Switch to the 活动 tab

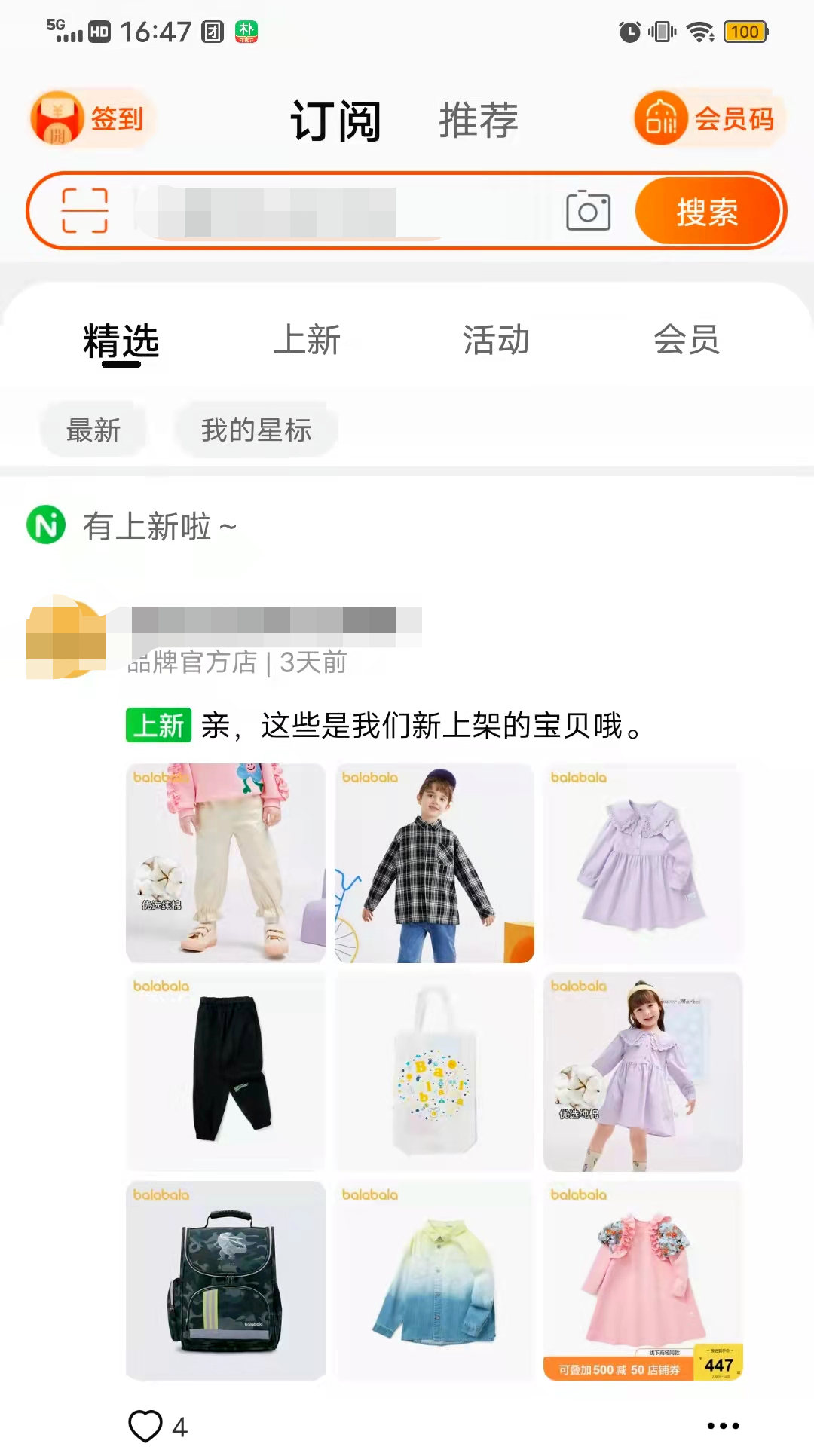[496, 340]
